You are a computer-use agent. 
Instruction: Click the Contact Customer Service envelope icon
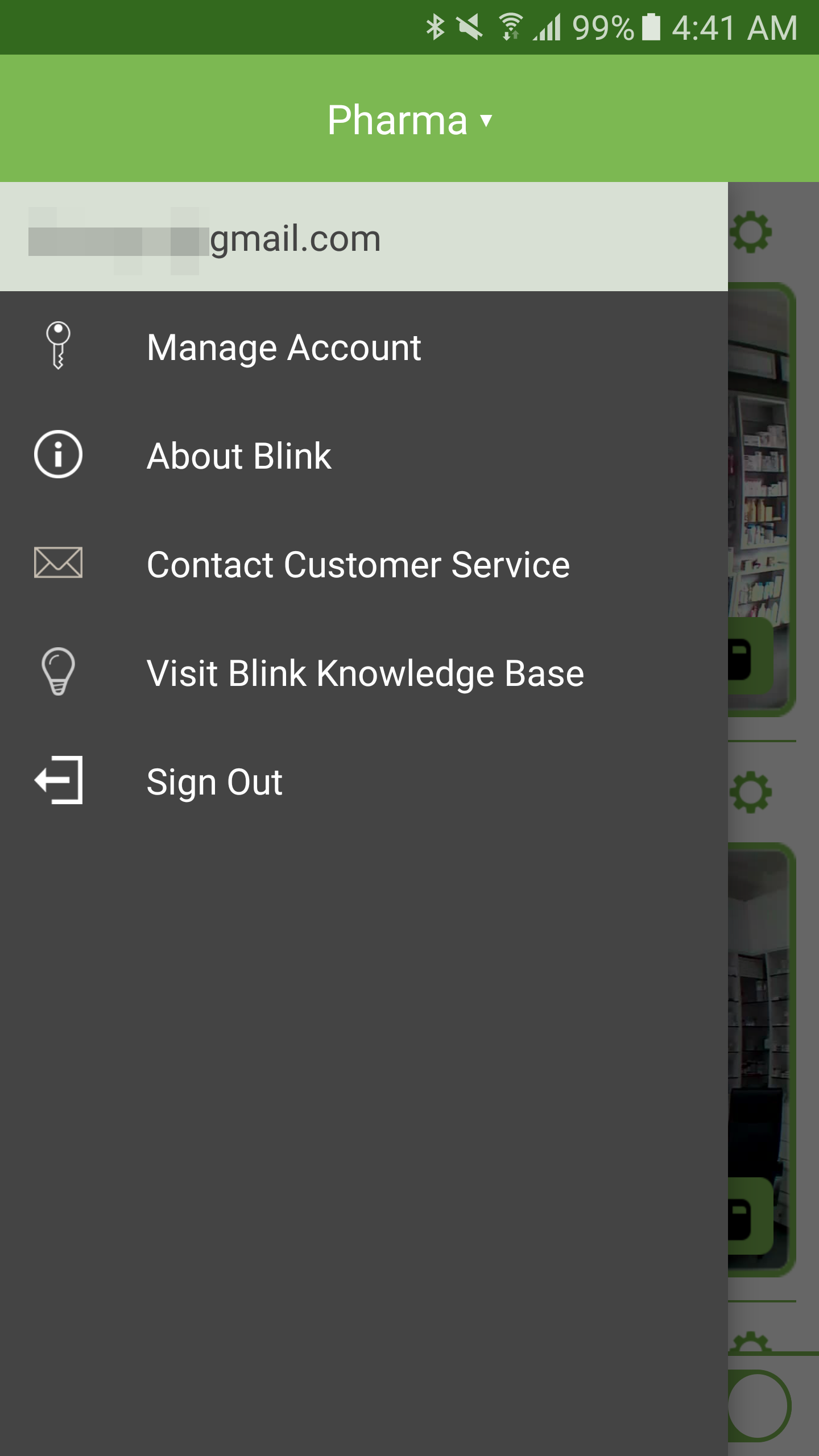point(57,564)
